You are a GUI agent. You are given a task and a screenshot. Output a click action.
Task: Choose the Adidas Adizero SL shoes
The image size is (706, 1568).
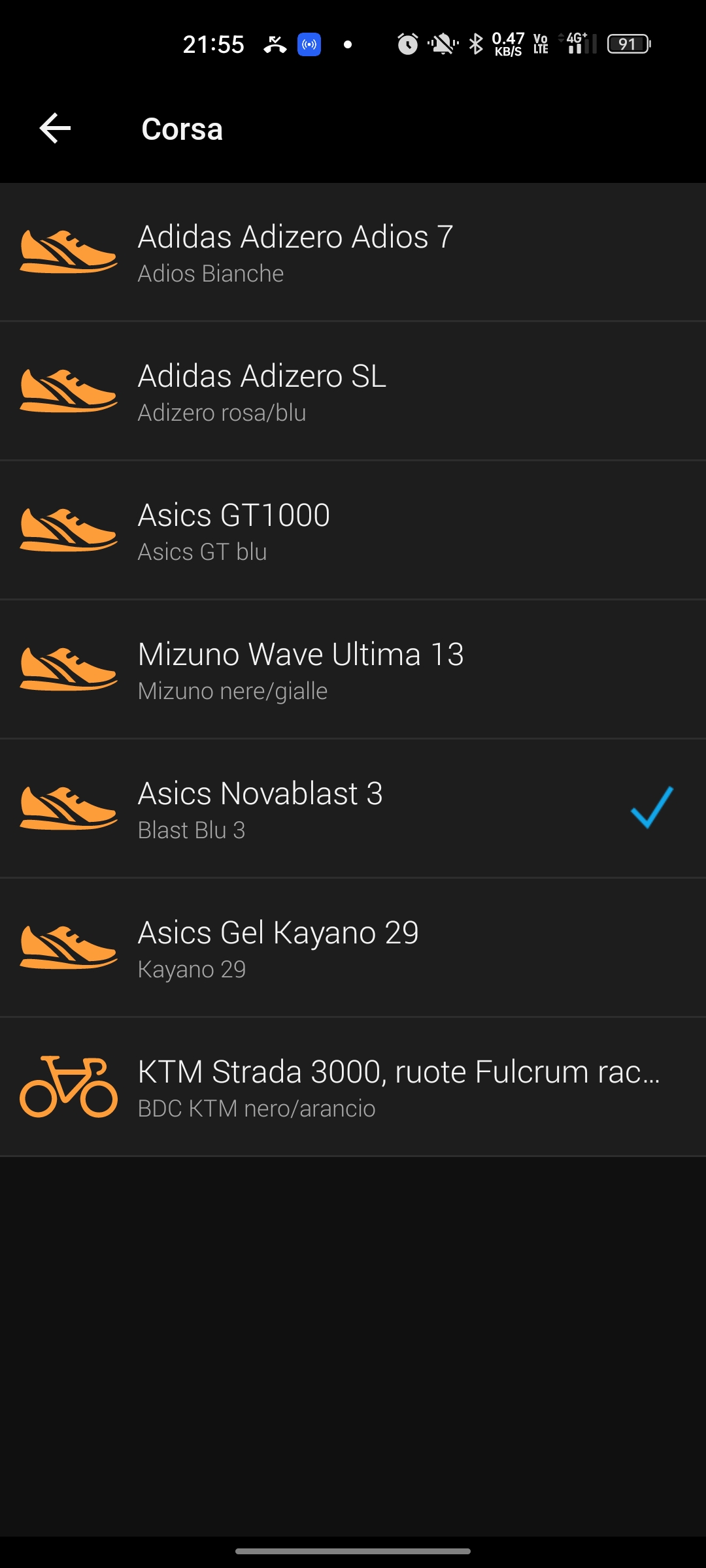click(x=353, y=391)
